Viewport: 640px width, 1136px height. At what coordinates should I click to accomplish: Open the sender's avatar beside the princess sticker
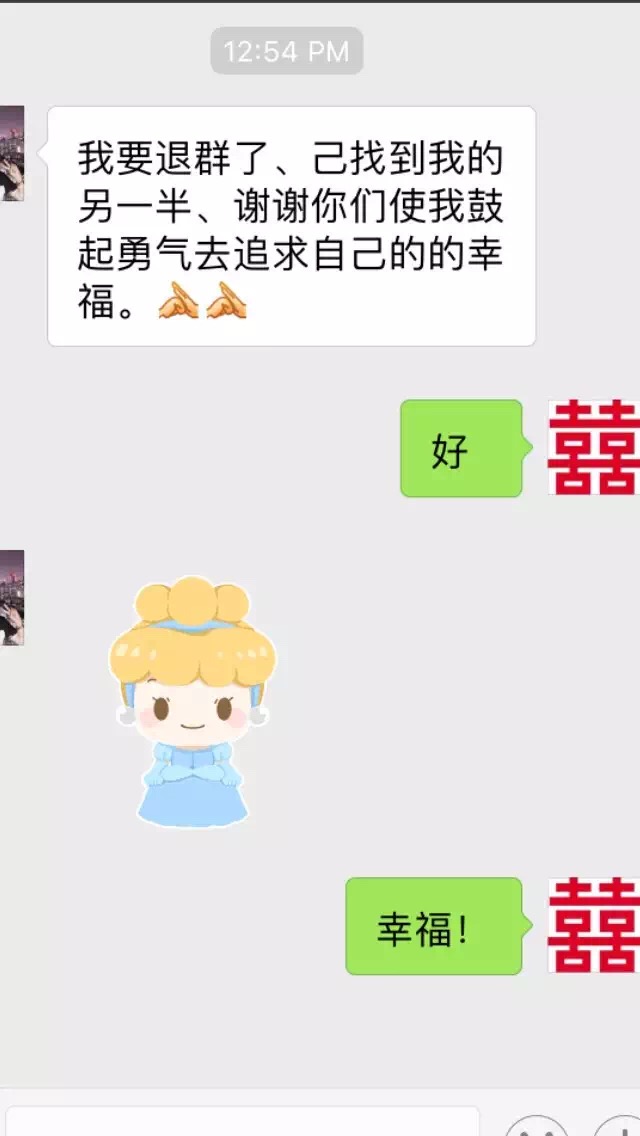click(x=11, y=597)
